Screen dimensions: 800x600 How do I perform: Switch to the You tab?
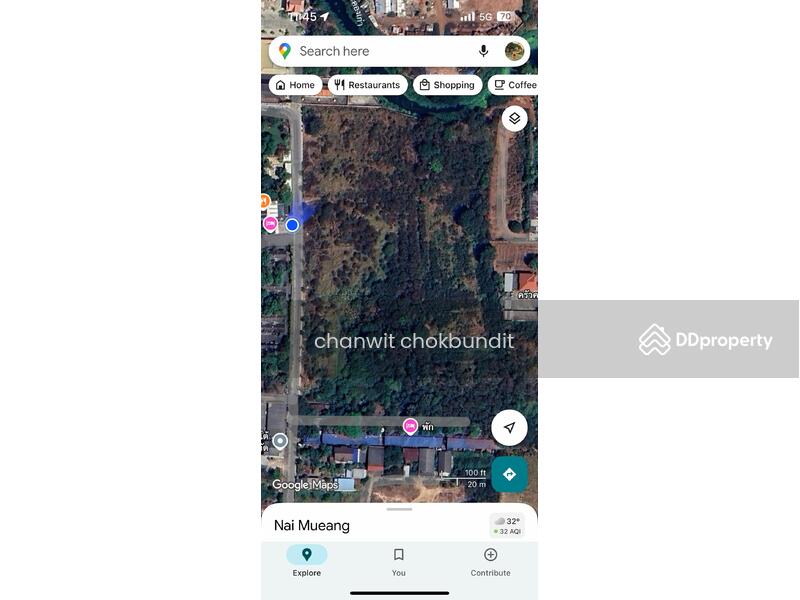pyautogui.click(x=398, y=561)
